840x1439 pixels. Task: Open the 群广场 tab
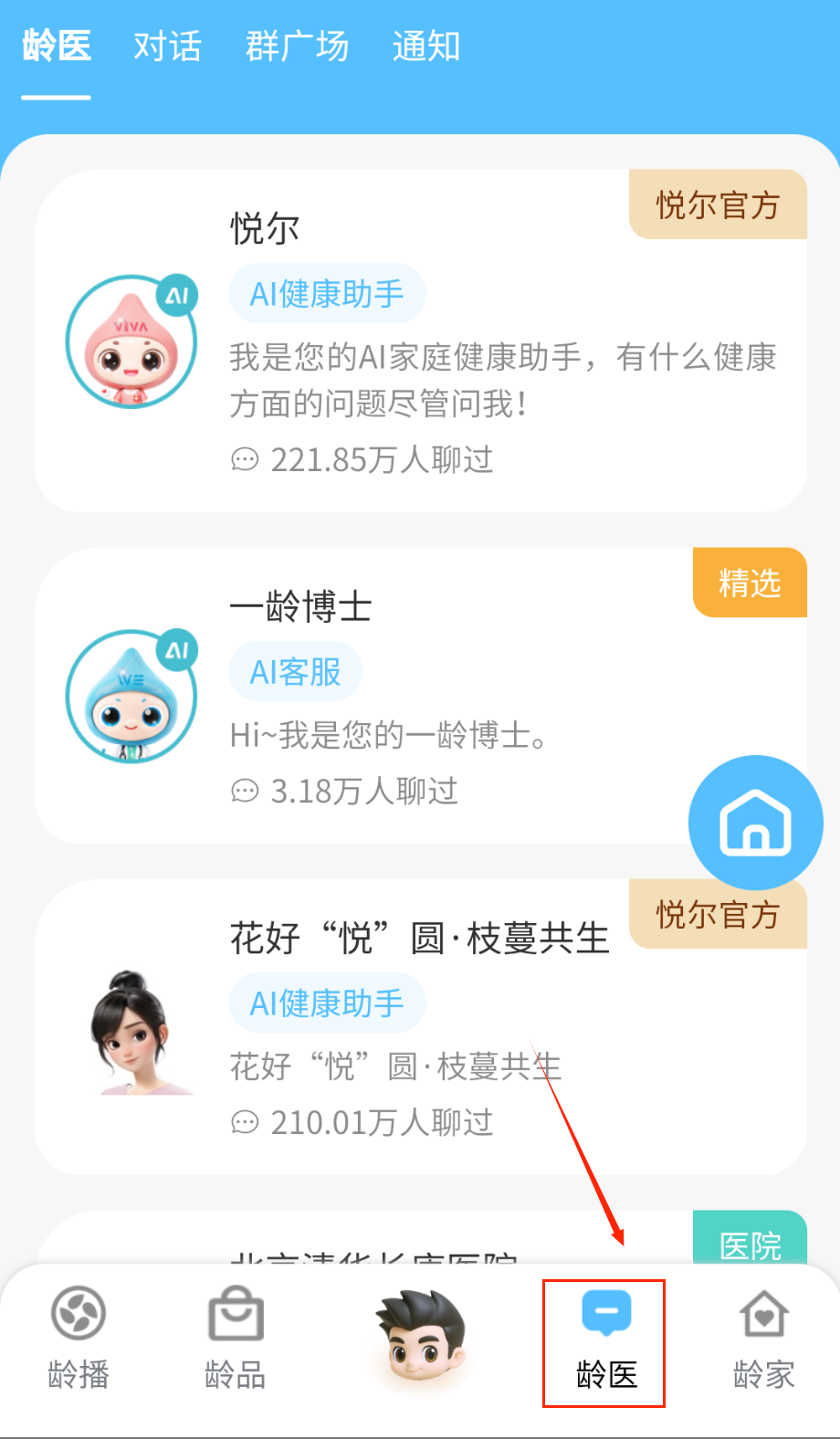pyautogui.click(x=297, y=47)
